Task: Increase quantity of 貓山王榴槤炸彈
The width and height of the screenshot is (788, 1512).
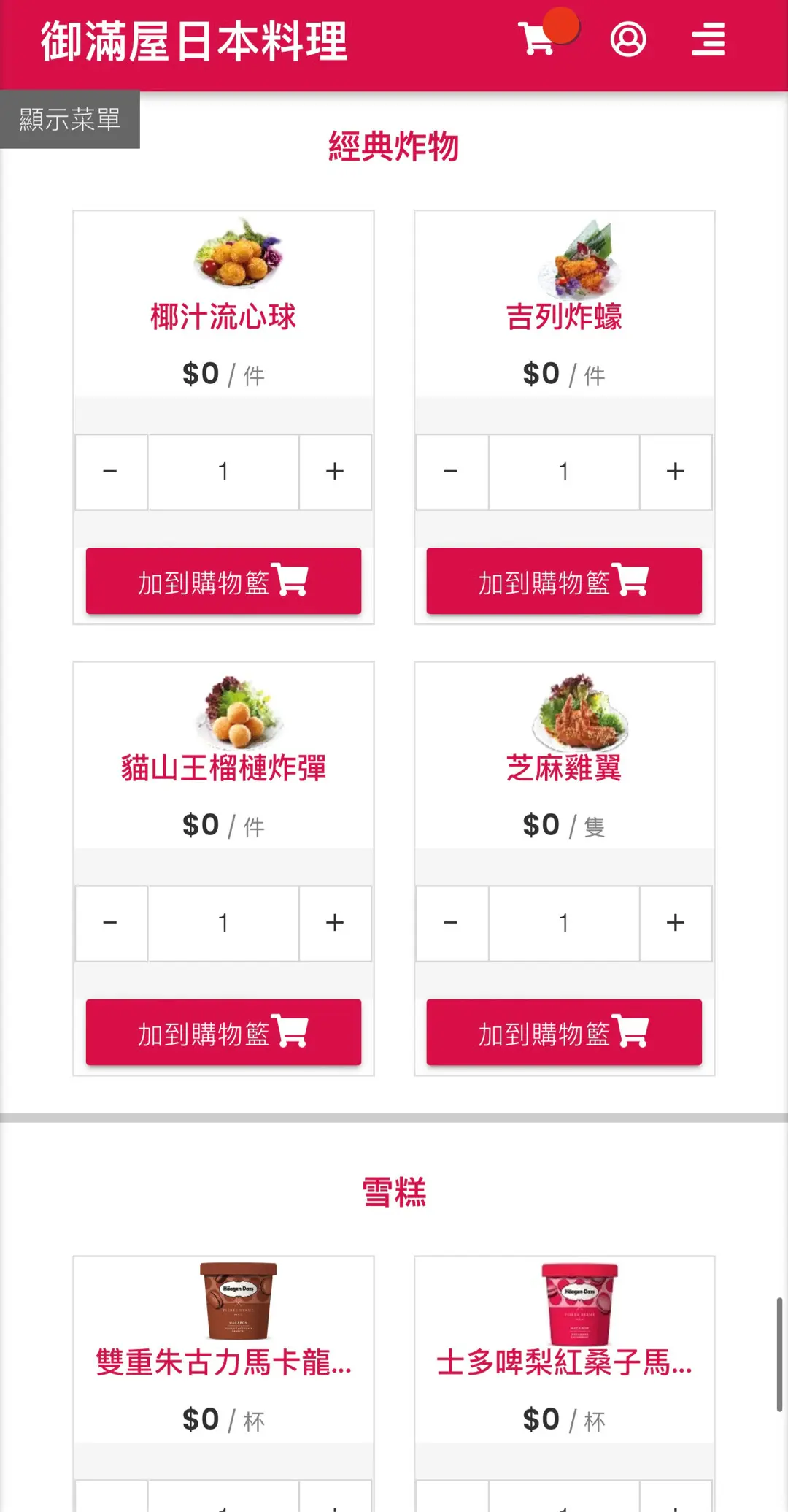Action: (x=335, y=923)
